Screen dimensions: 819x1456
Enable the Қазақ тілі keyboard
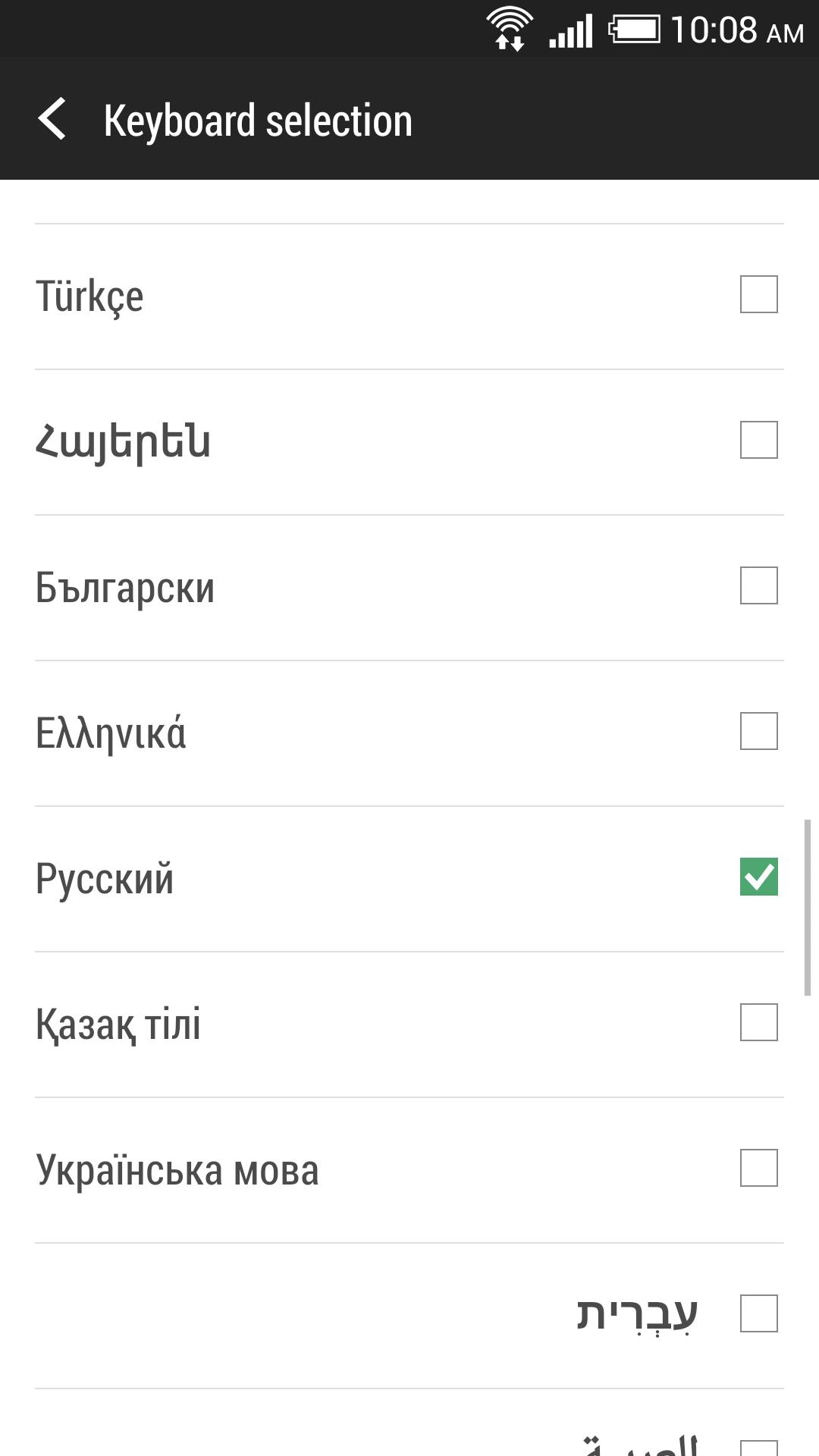[758, 1022]
